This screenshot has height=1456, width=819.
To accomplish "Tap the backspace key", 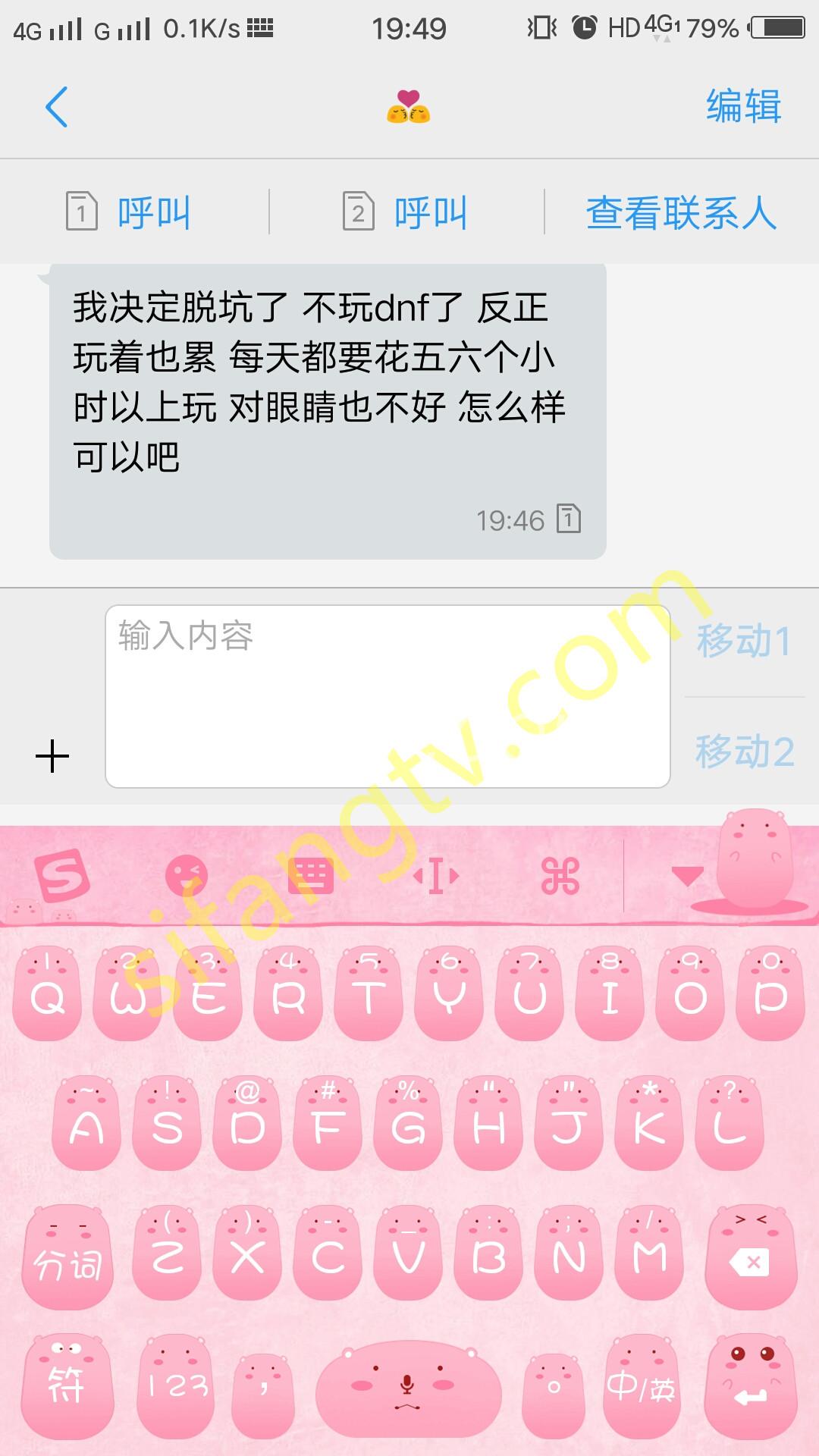I will pos(750,1259).
